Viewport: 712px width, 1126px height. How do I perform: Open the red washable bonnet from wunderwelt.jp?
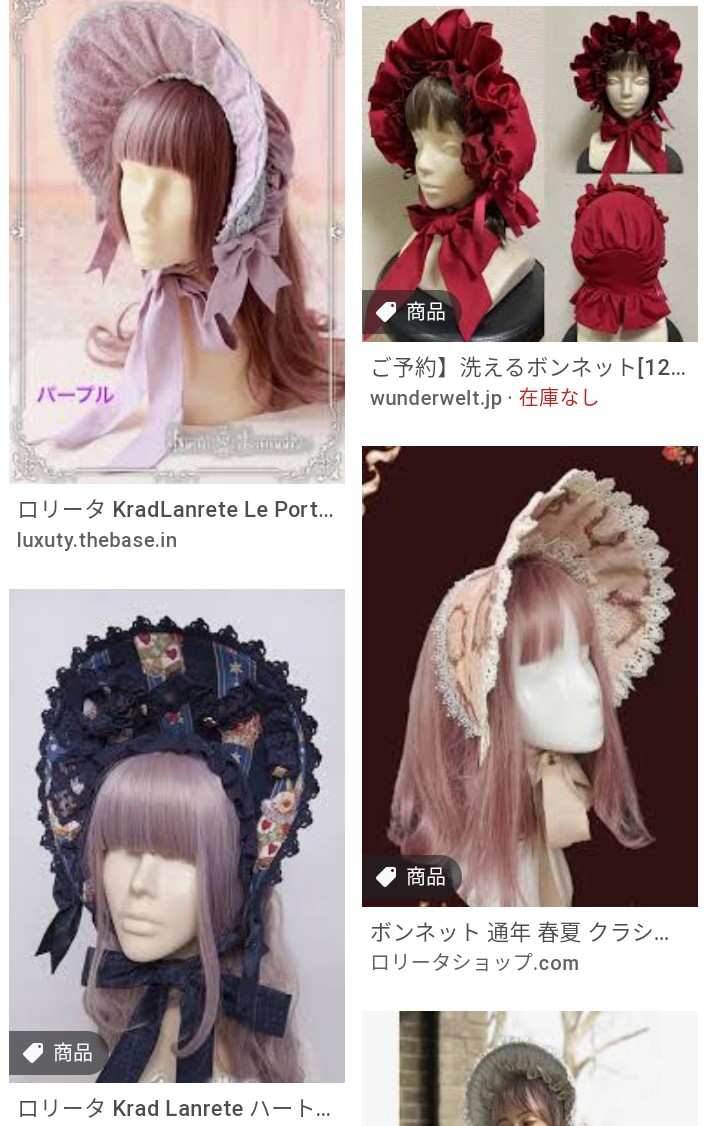529,174
